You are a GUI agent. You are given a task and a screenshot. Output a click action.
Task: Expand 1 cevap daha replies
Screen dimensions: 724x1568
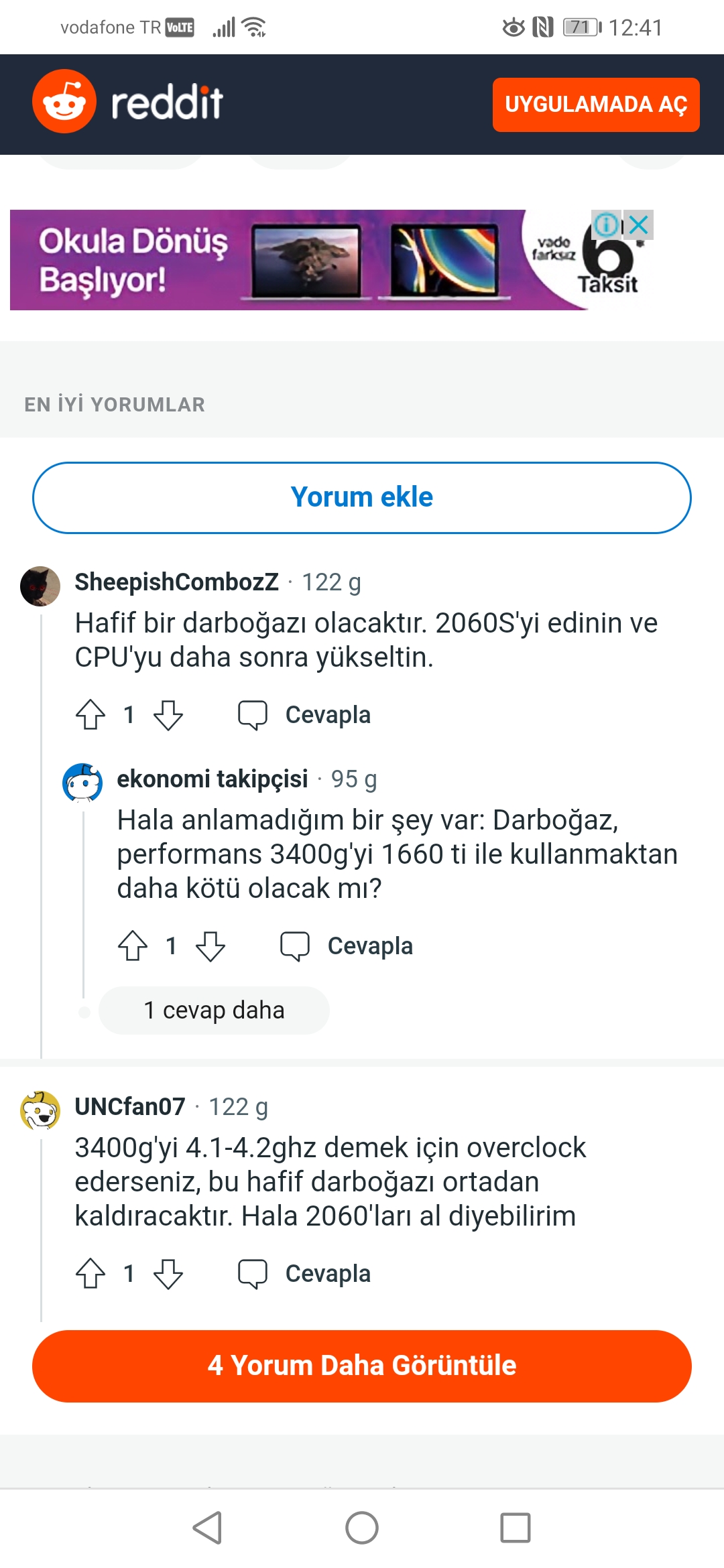click(x=214, y=1010)
